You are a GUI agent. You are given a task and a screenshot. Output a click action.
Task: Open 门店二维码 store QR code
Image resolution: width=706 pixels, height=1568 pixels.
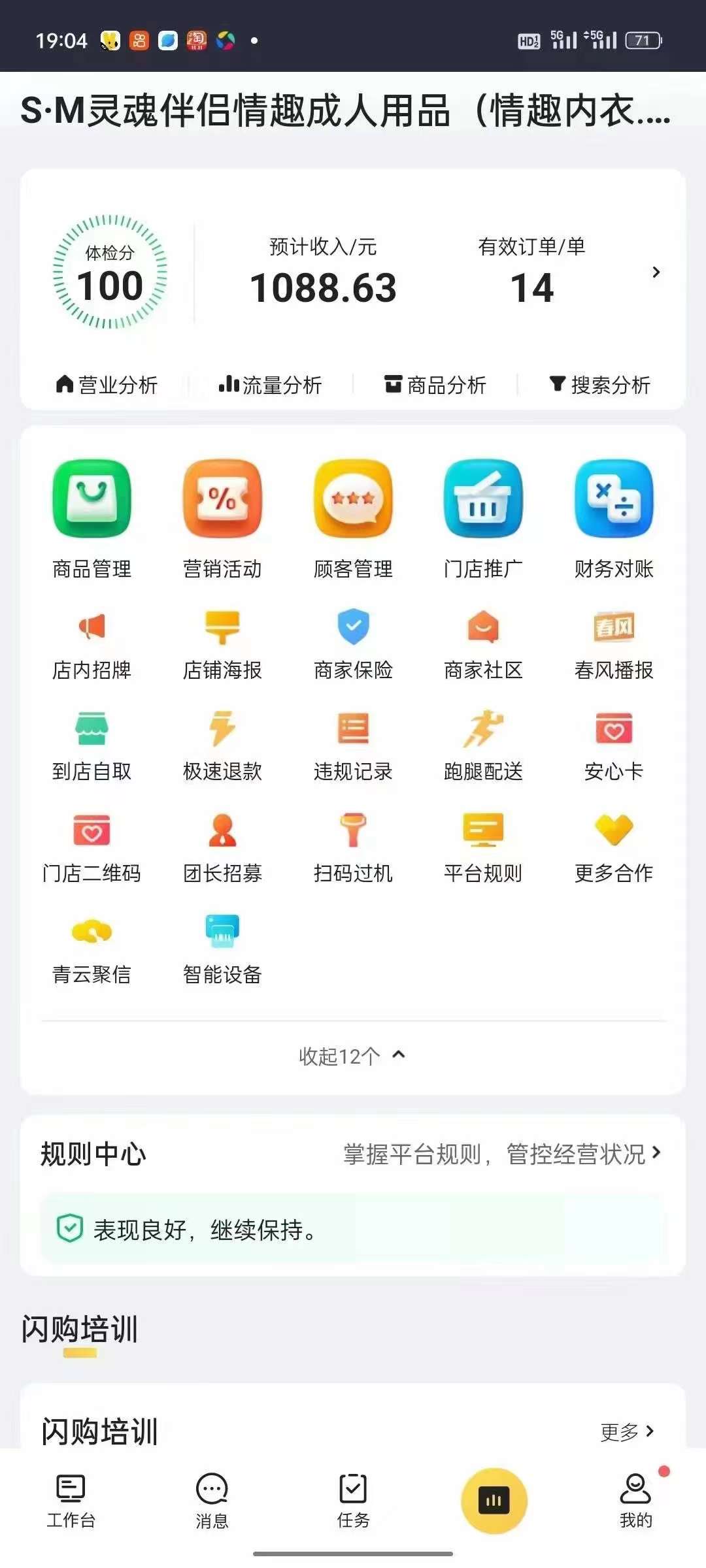point(92,847)
